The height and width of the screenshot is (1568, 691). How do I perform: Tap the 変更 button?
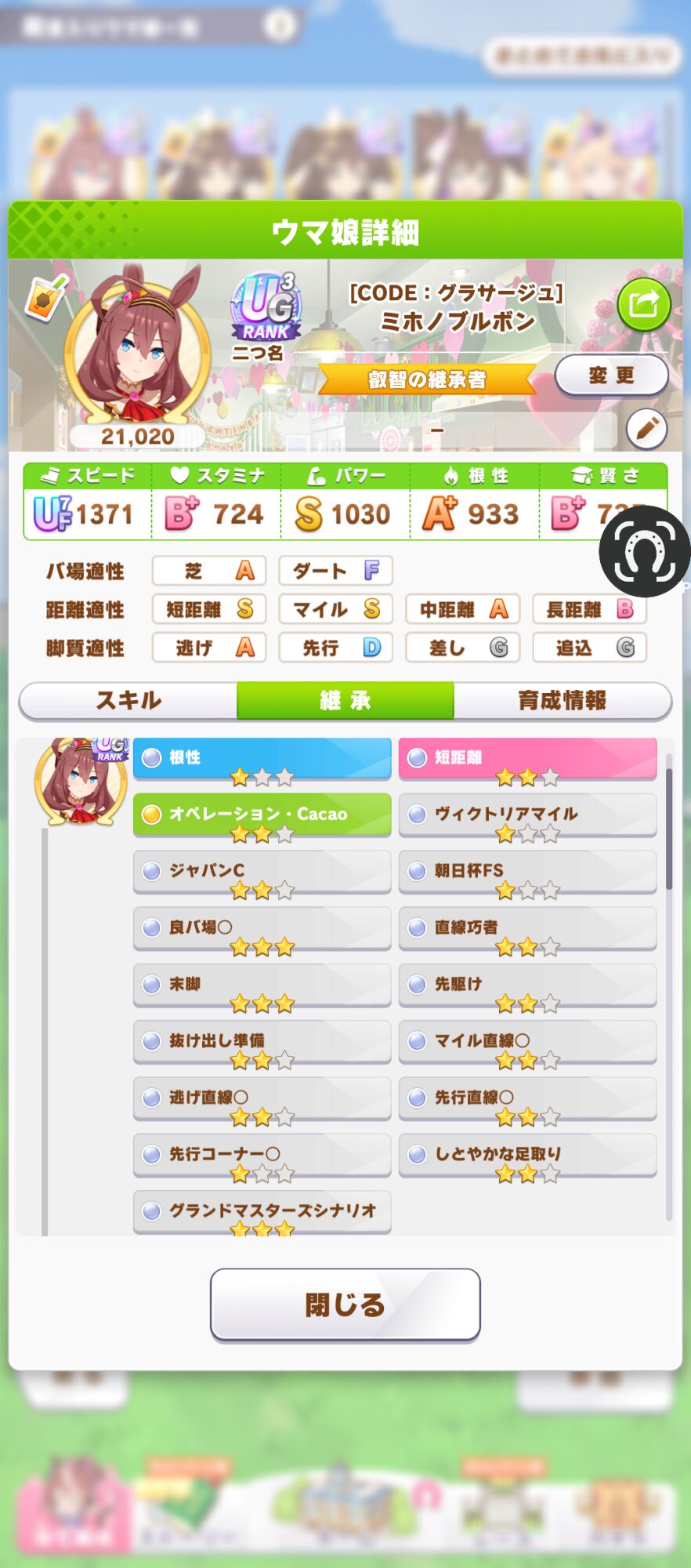(x=611, y=376)
